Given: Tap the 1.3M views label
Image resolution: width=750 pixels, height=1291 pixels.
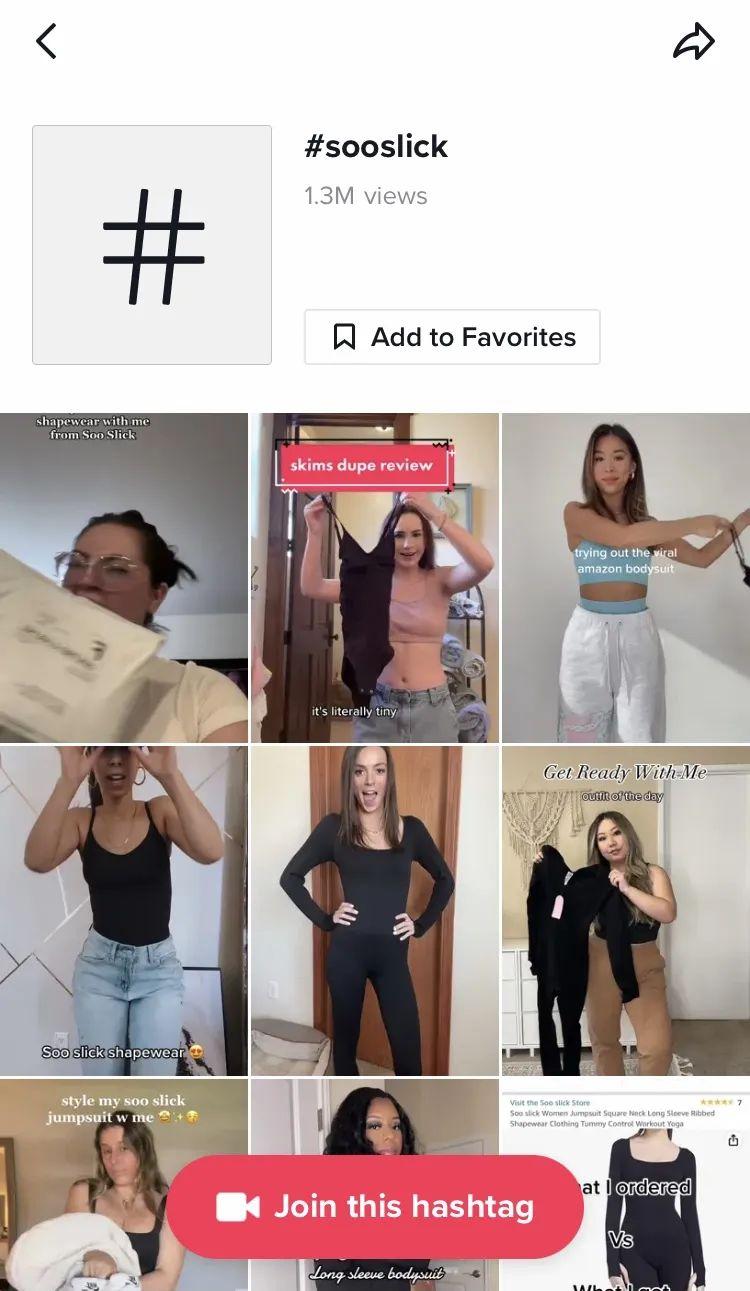Looking at the screenshot, I should click(365, 195).
